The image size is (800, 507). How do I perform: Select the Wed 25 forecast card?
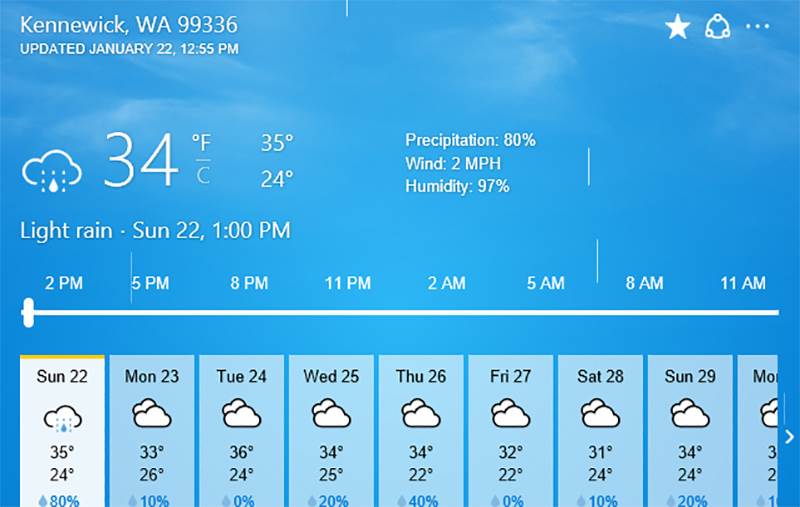(331, 430)
